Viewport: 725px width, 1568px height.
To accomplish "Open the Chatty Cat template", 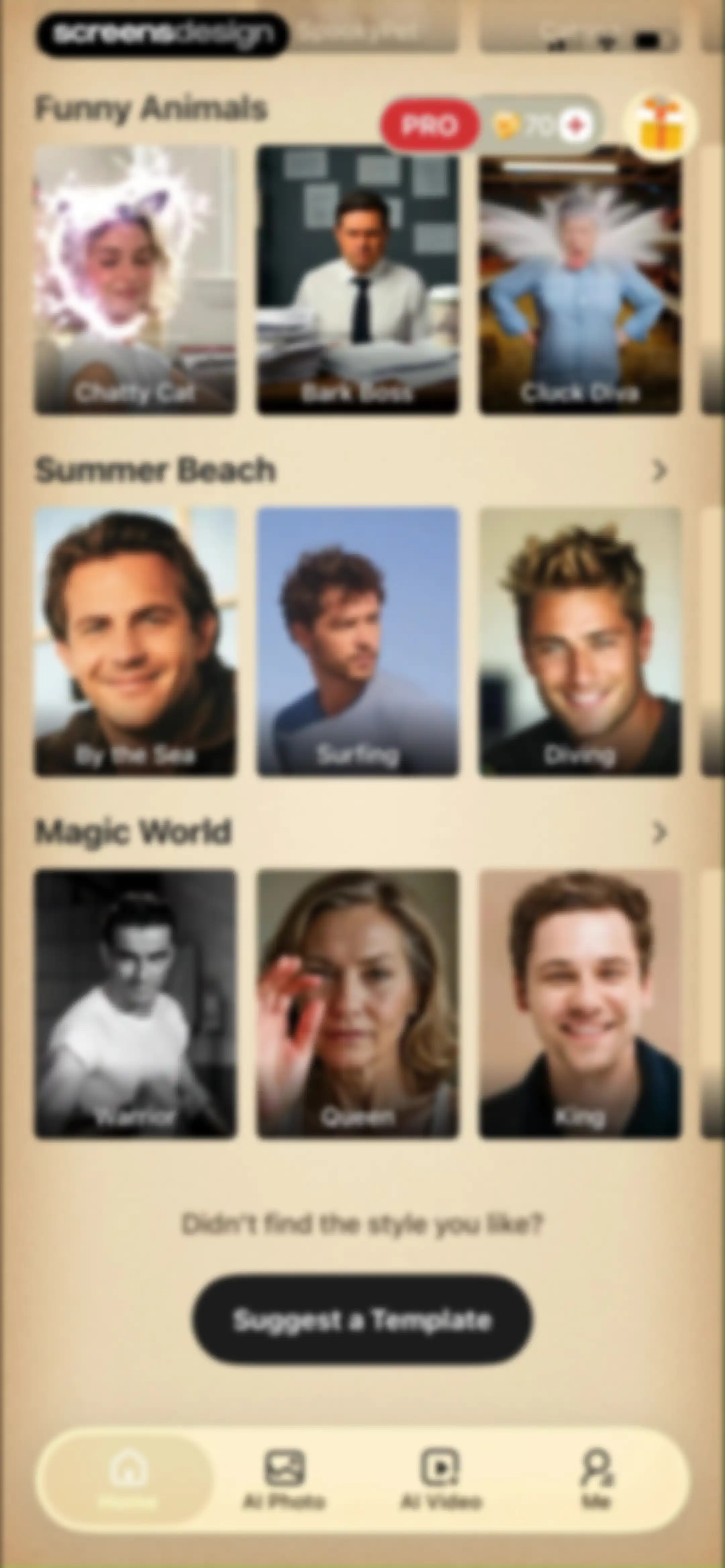I will 135,280.
